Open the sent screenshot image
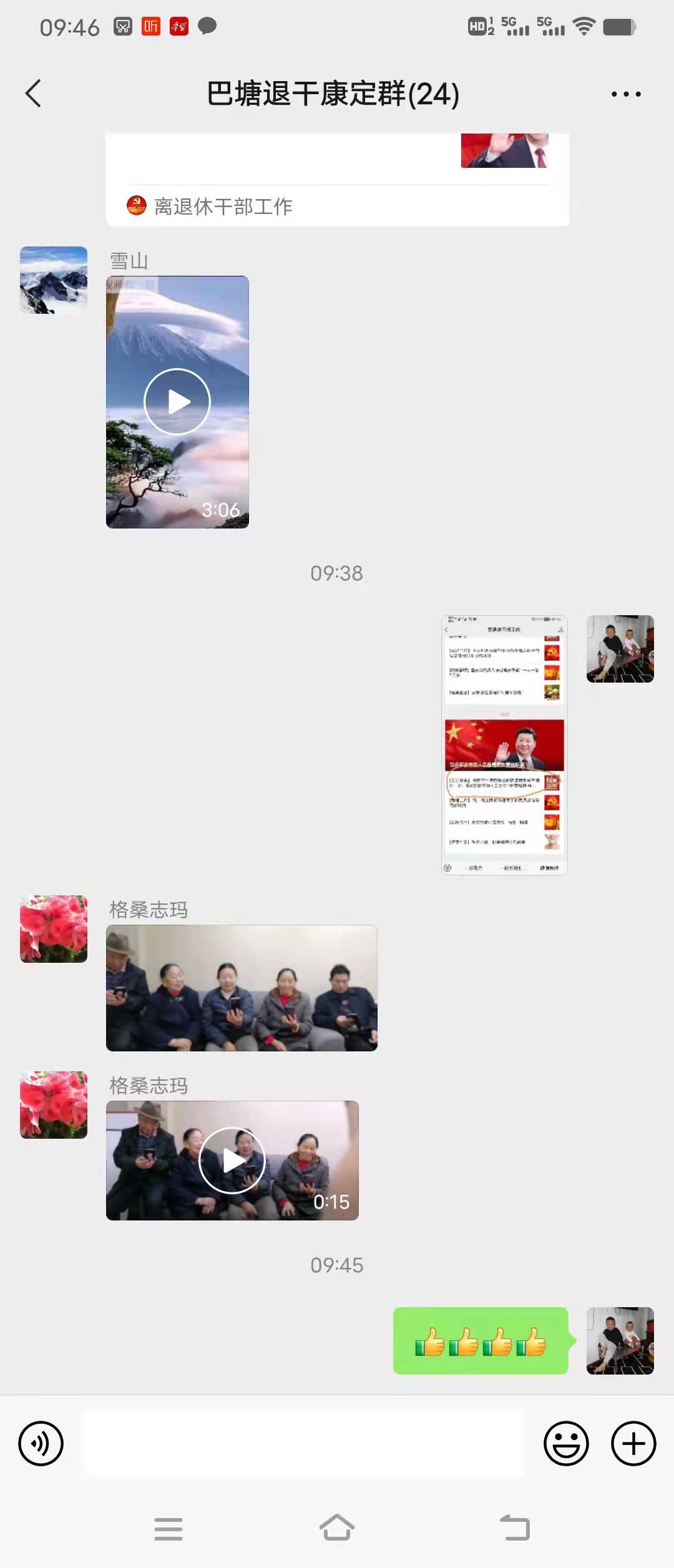The image size is (674, 1568). (x=504, y=745)
